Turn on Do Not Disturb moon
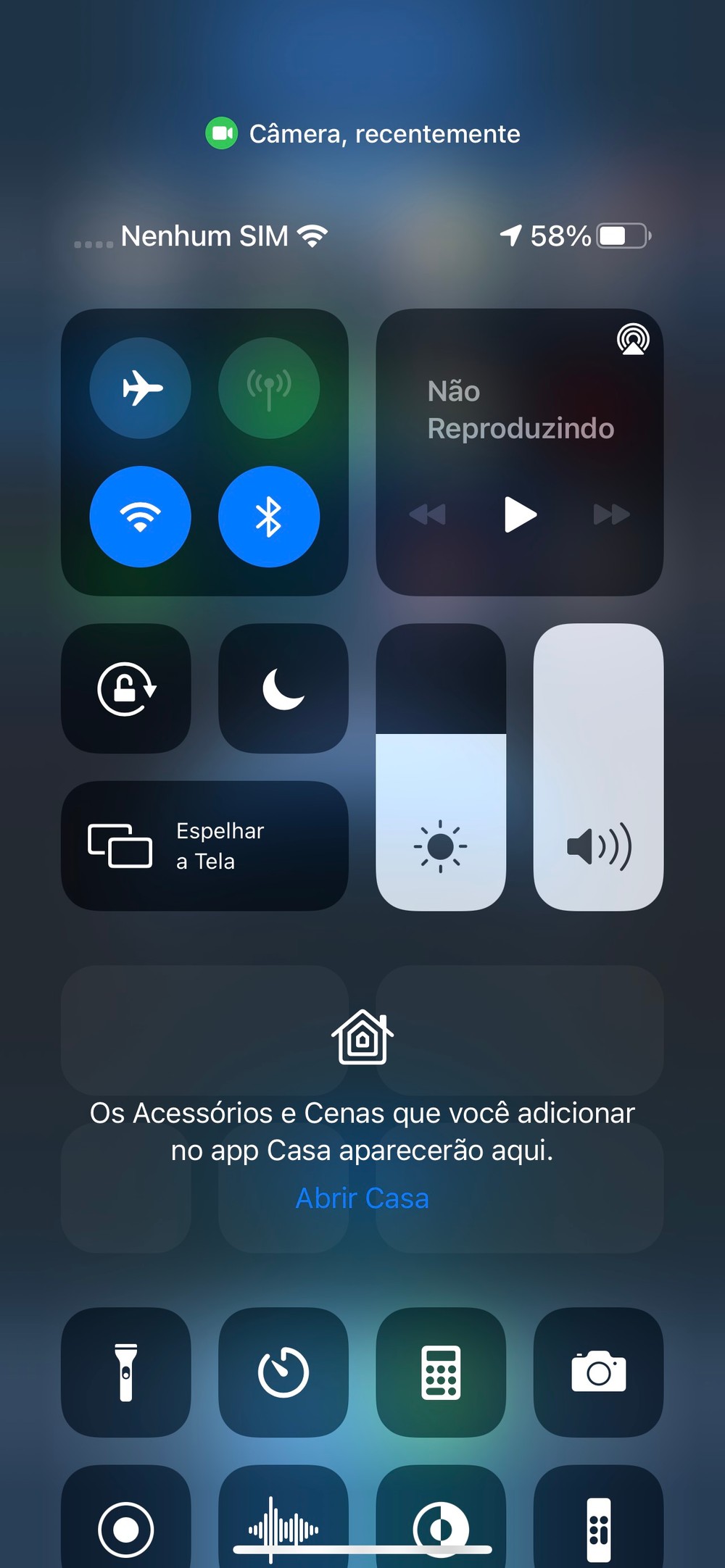Viewport: 725px width, 1568px height. (x=283, y=688)
